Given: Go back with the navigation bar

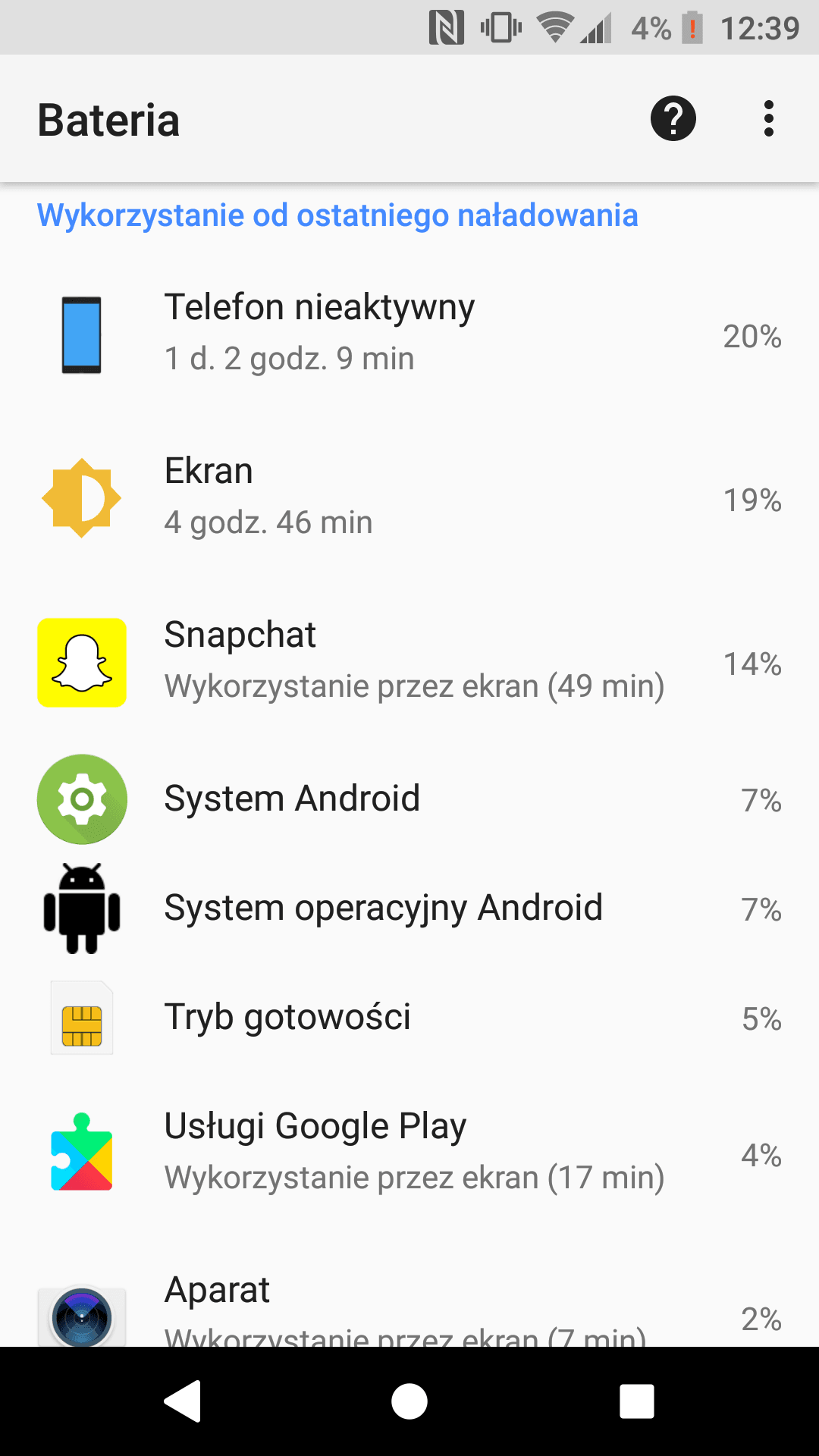Looking at the screenshot, I should pos(182,1401).
